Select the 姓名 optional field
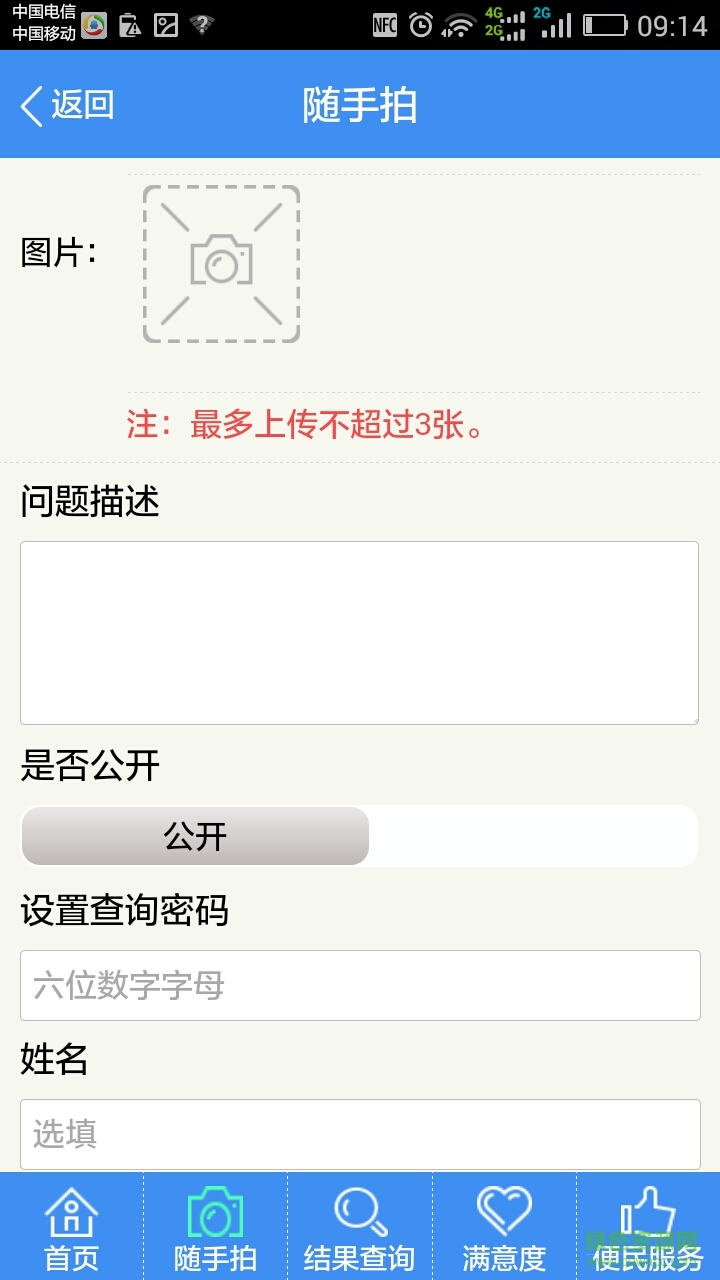 [x=360, y=1133]
